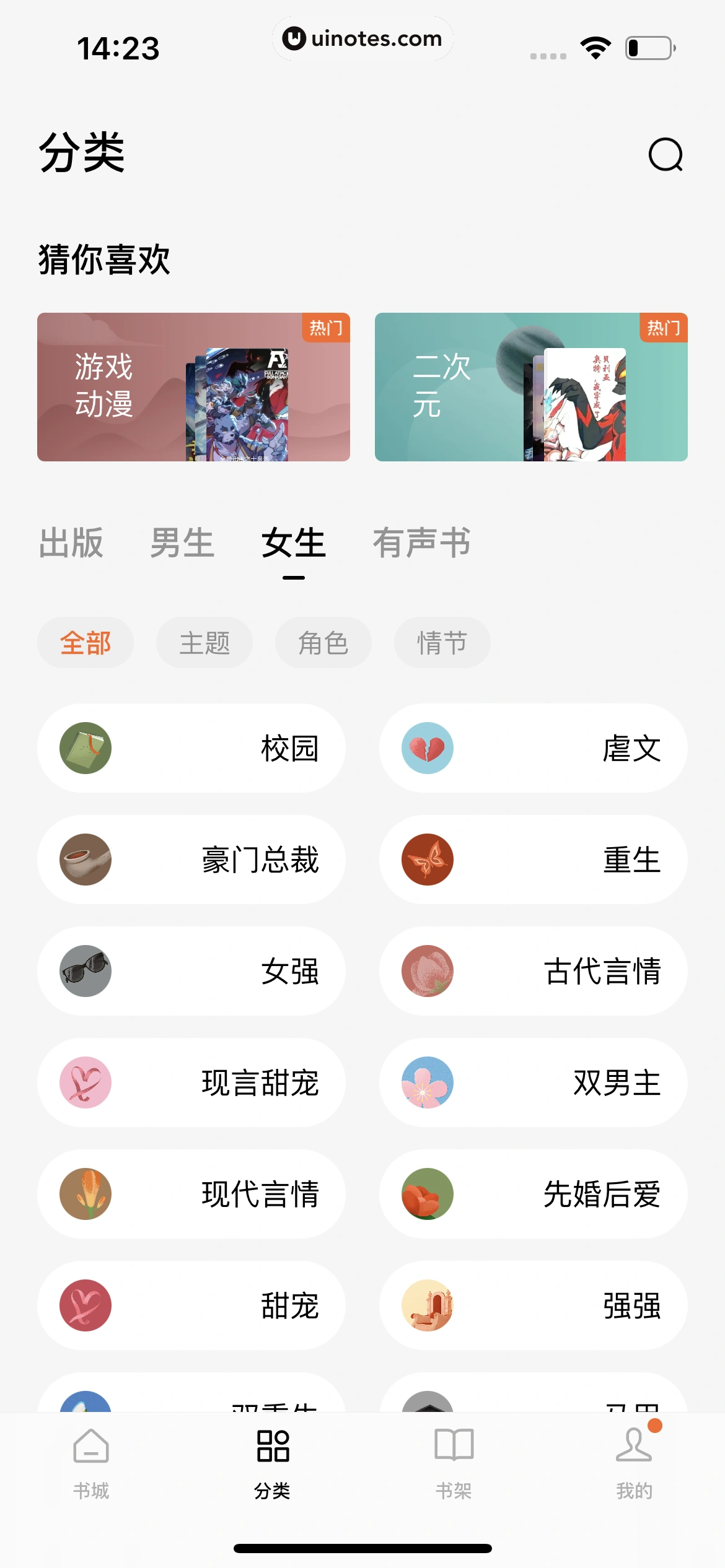Switch to the 出版 tab
Screen dimensions: 725x1568
point(71,543)
